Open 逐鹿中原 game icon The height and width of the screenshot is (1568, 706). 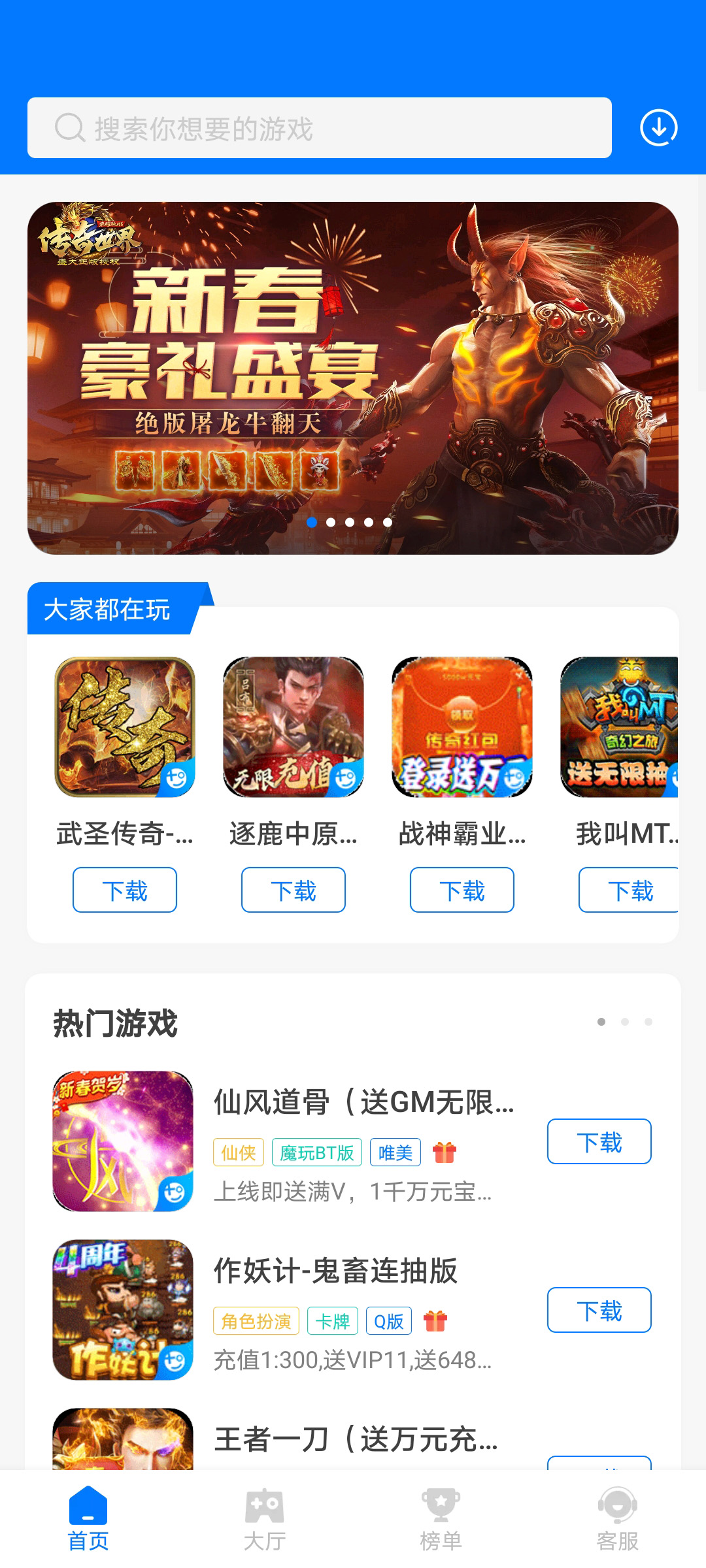pos(294,727)
